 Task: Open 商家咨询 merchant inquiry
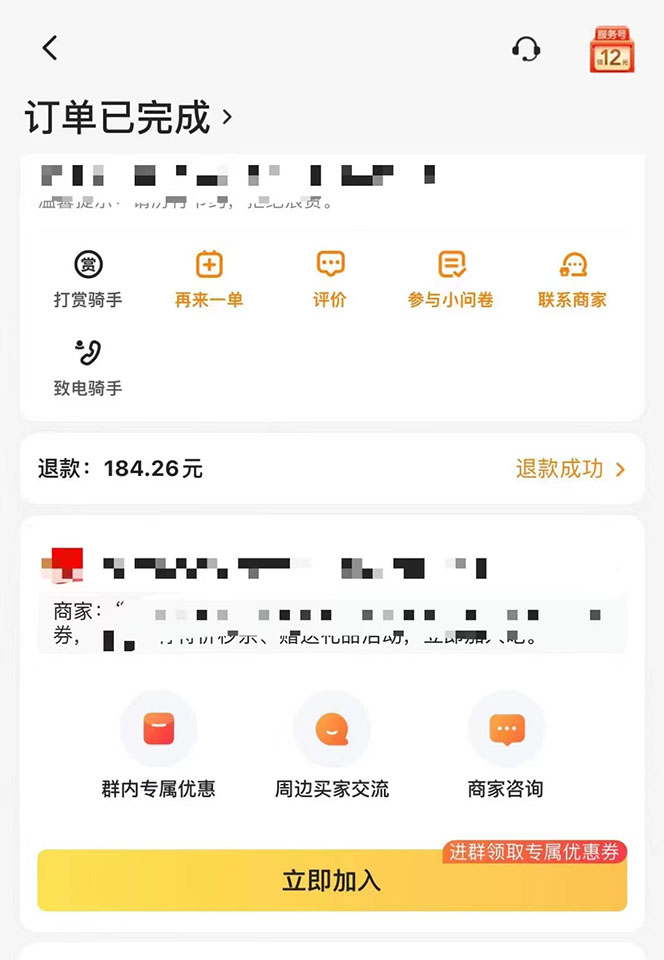pyautogui.click(x=506, y=746)
